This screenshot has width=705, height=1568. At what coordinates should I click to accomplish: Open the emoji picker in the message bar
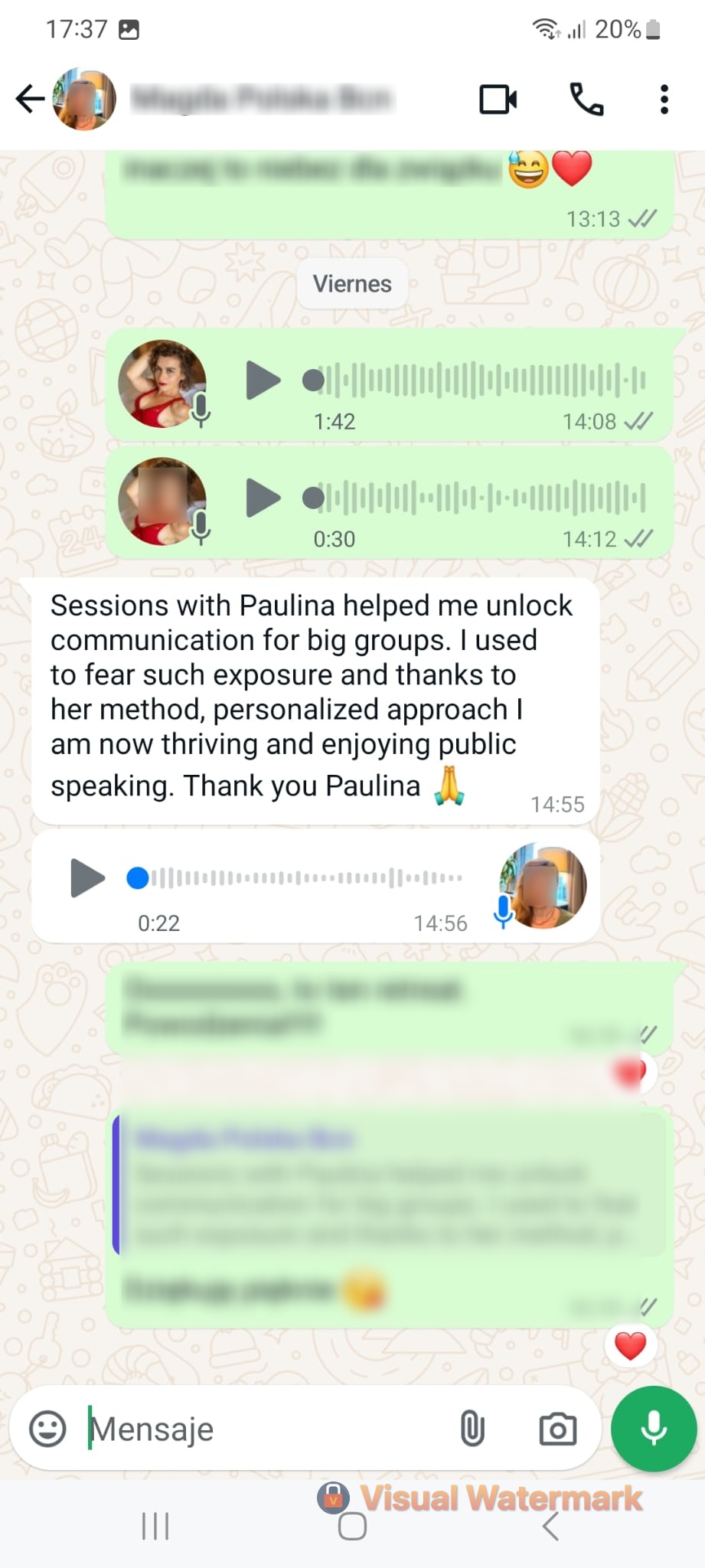47,1429
